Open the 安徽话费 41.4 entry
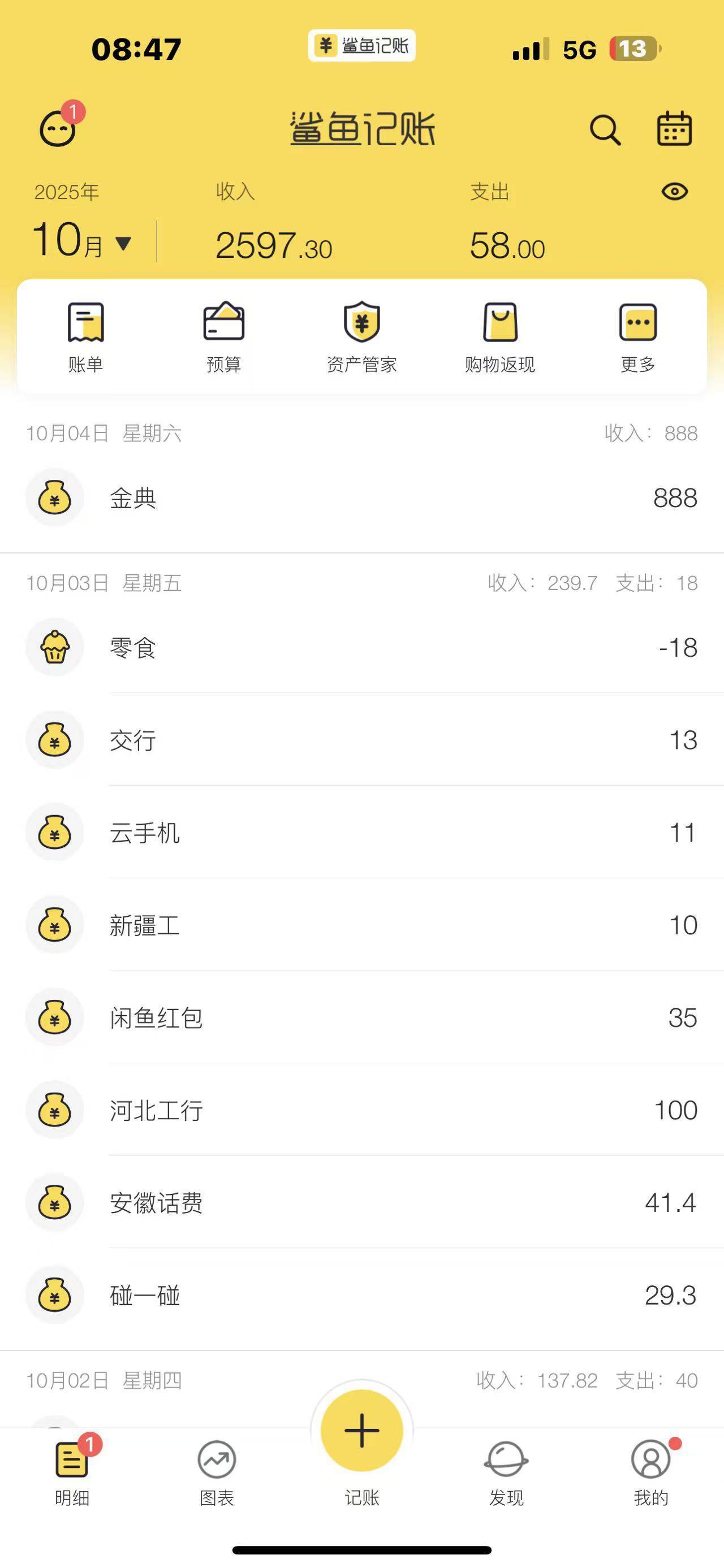 [x=361, y=1202]
